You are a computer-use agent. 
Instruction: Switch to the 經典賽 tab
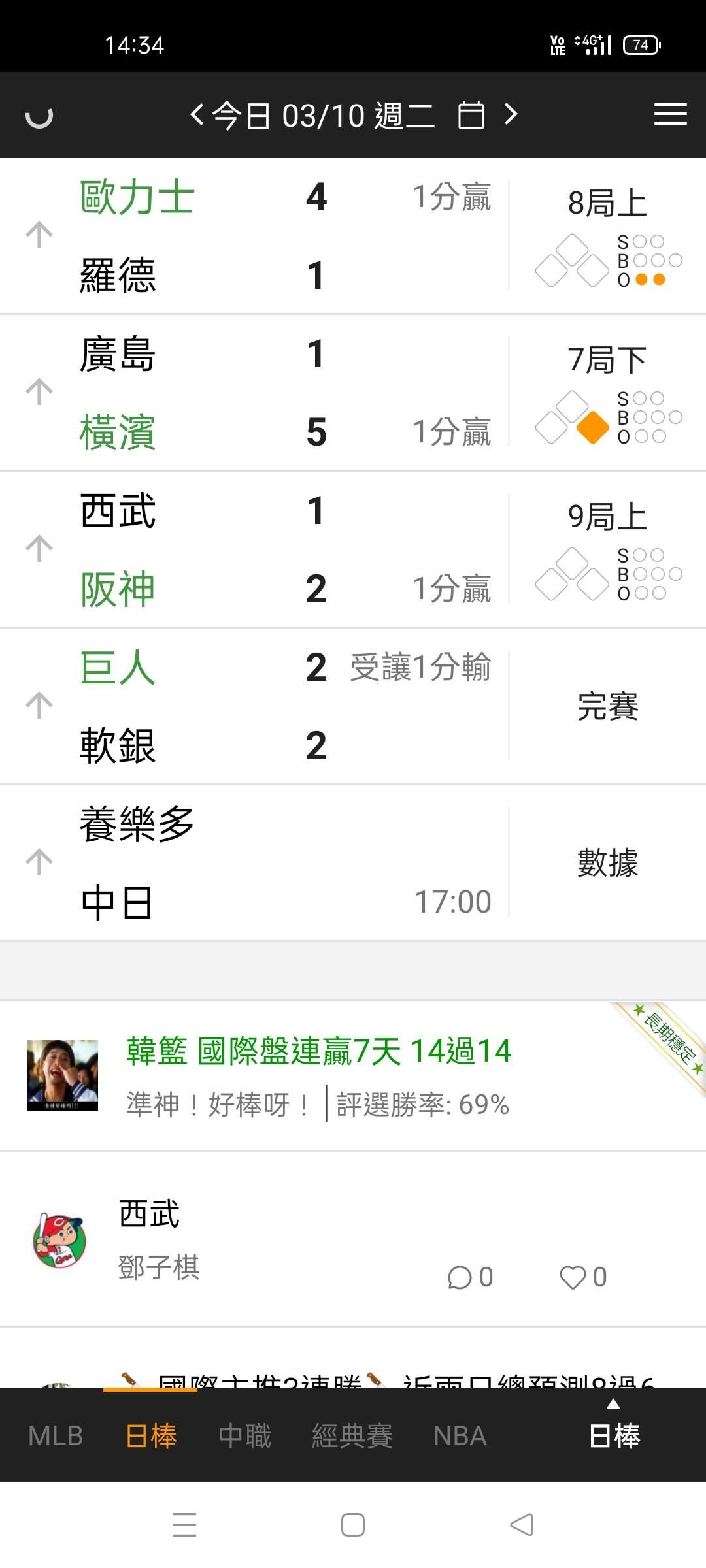click(x=352, y=1436)
